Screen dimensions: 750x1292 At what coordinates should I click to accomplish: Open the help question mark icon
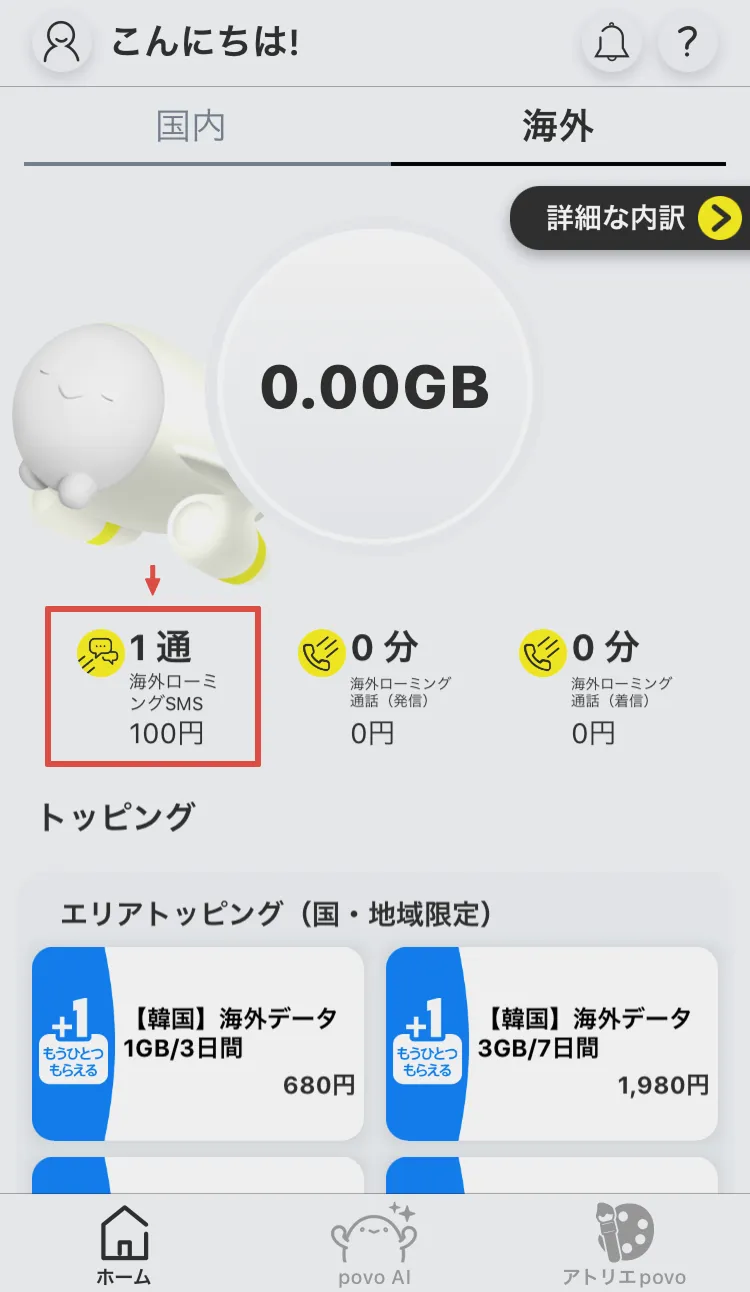coord(688,43)
